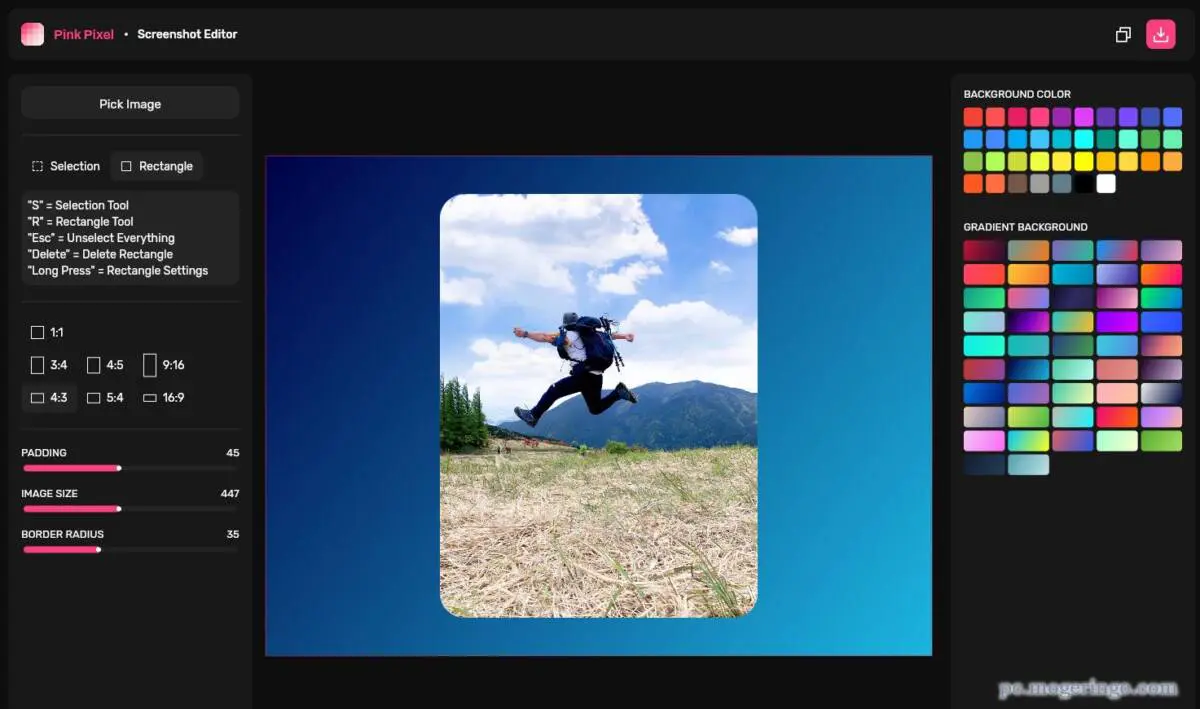Choose the 16:9 aspect ratio
Screen dimensions: 1200x709
click(x=163, y=398)
